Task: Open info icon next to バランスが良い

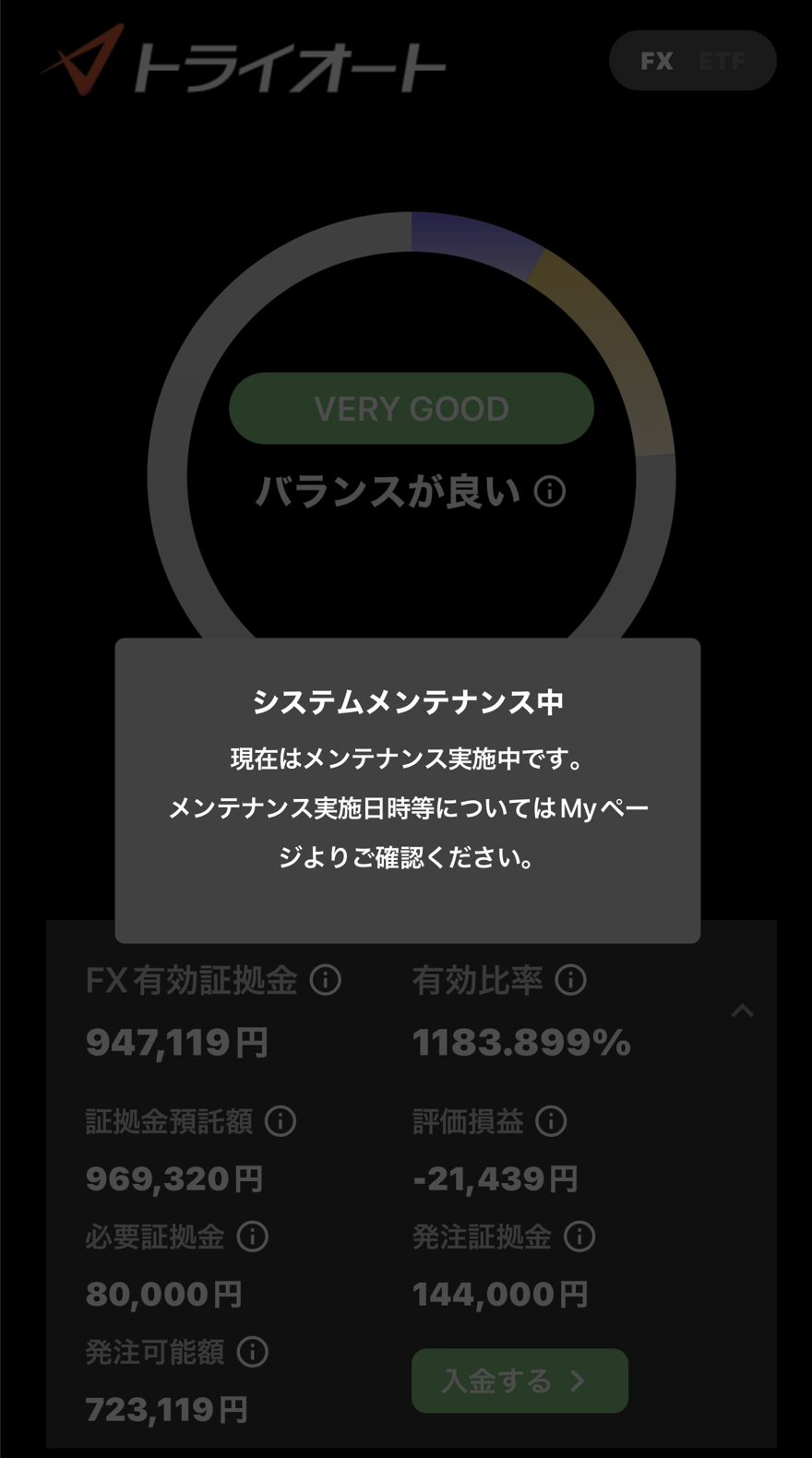Action: tap(550, 491)
